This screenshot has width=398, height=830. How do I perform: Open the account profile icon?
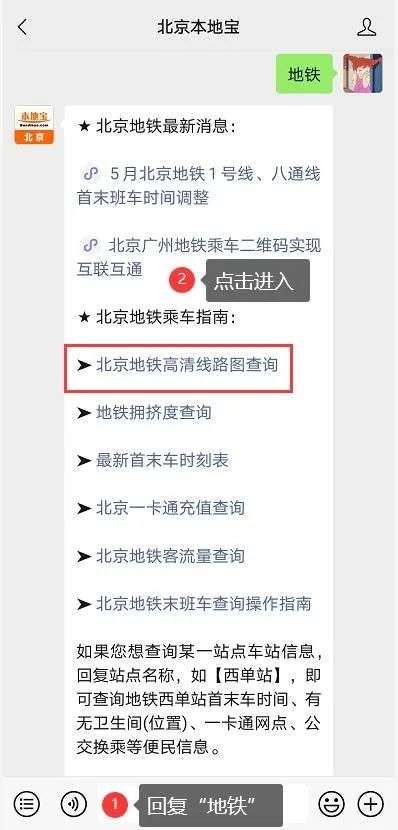coord(366,28)
